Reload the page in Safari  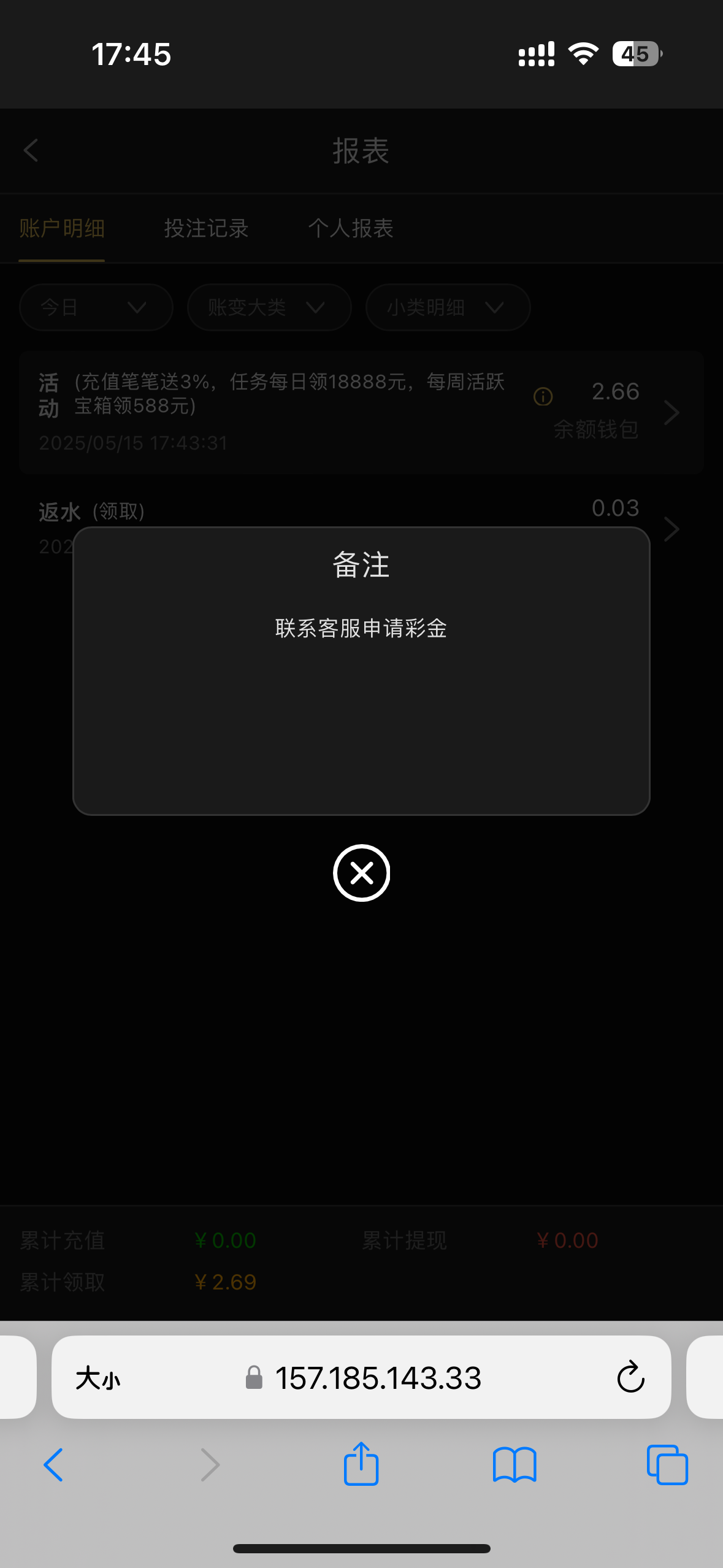(630, 1377)
